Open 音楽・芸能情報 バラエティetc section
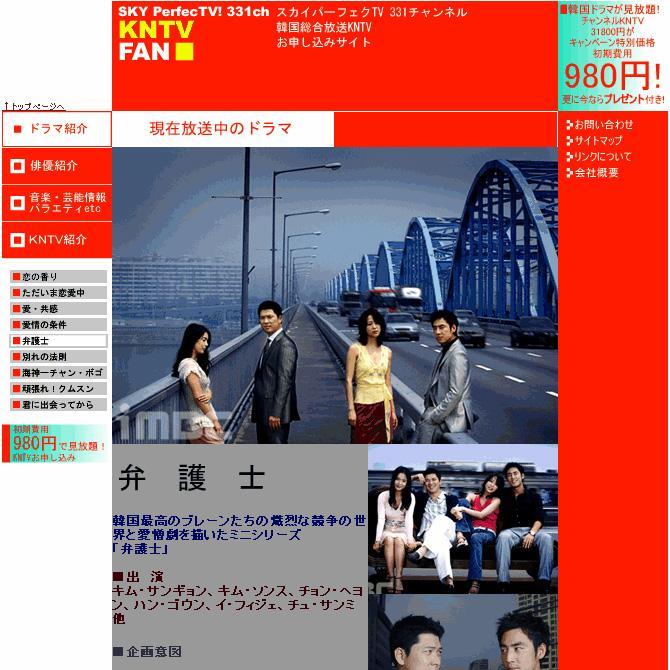The height and width of the screenshot is (670, 670). pos(56,203)
